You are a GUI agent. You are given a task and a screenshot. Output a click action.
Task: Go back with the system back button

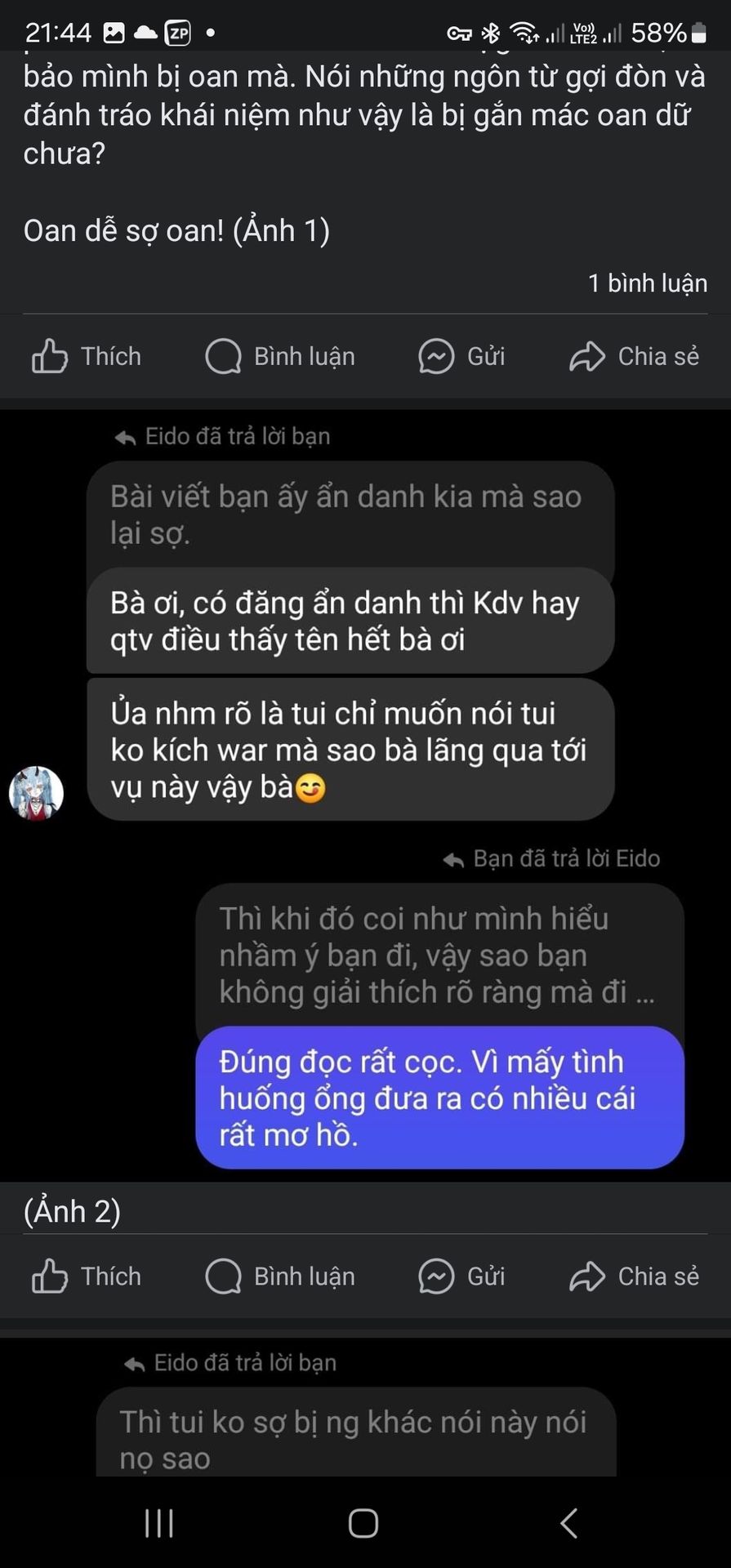point(569,1523)
